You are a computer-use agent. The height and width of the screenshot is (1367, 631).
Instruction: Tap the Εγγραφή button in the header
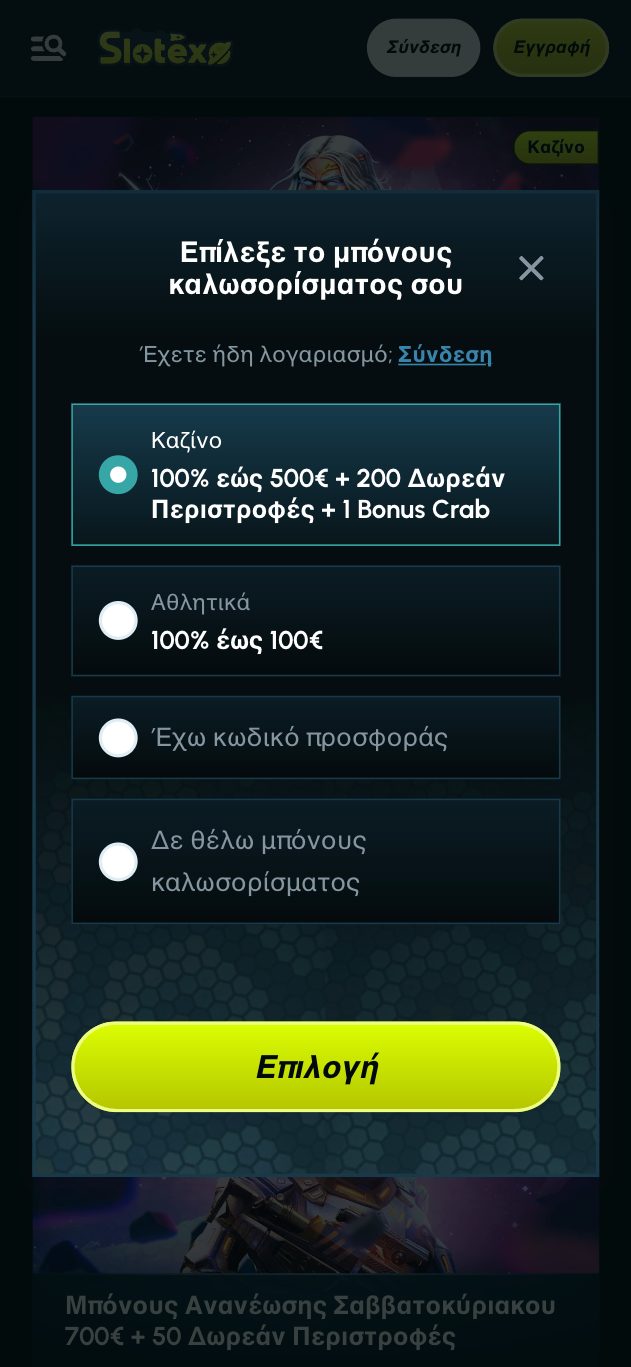click(551, 48)
